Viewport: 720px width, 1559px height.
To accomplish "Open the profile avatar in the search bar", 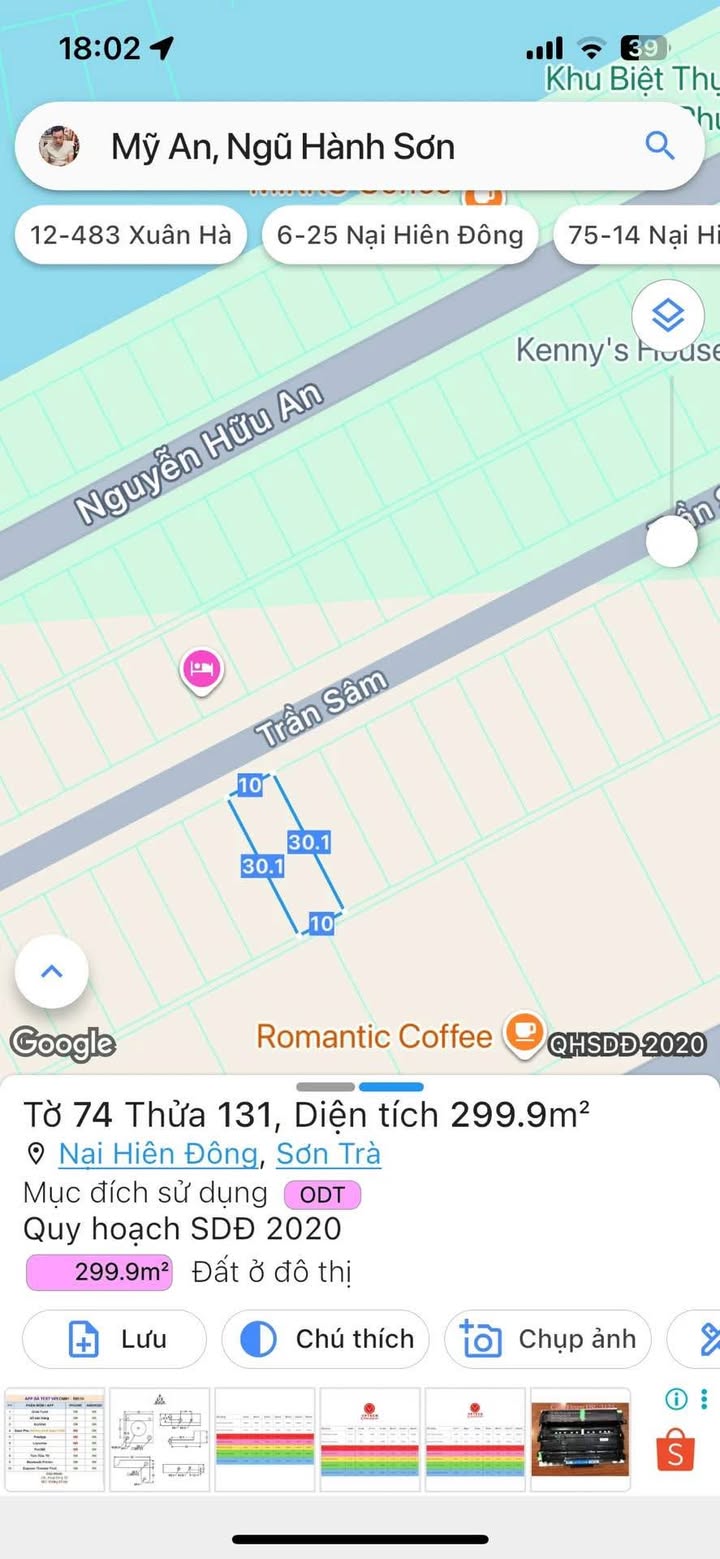I will click(58, 147).
